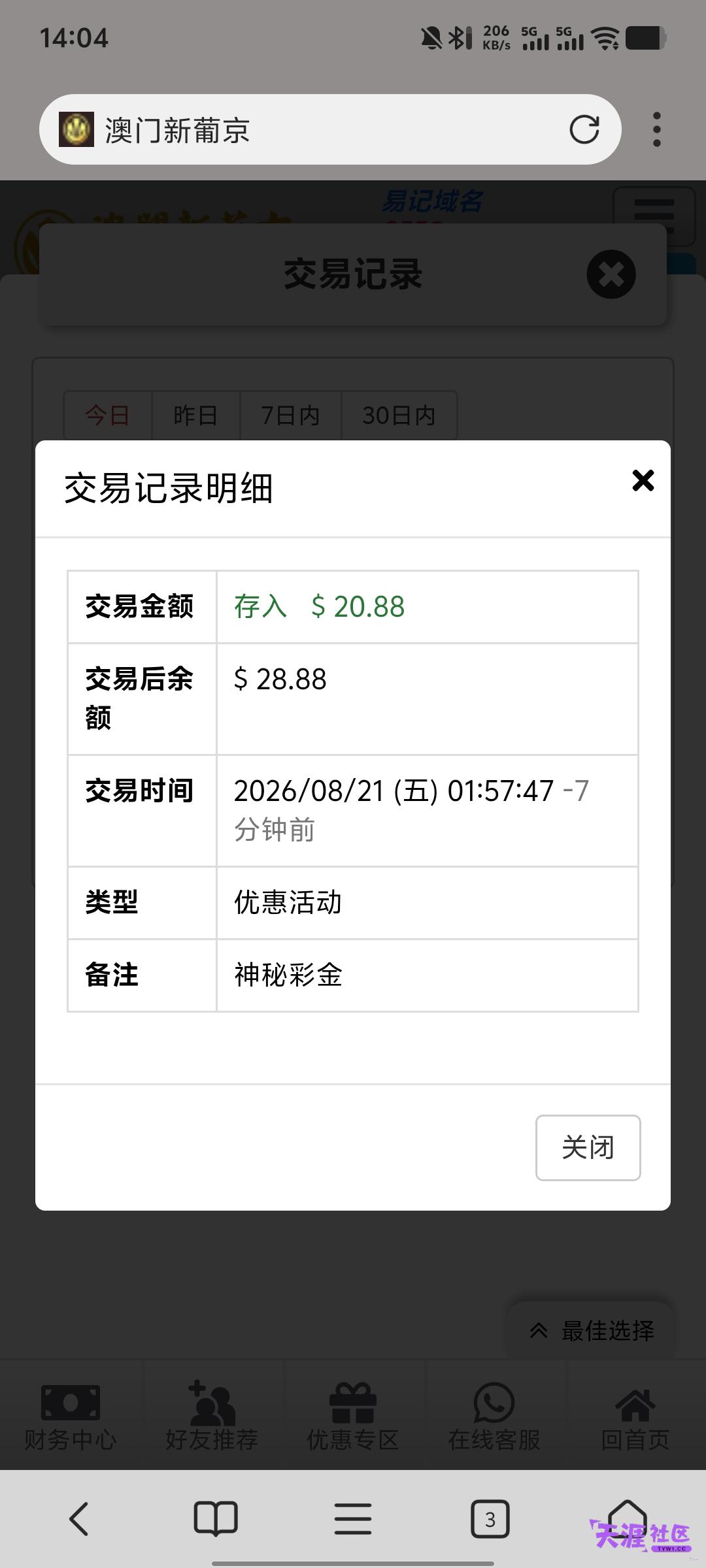Go to the browser home page
The width and height of the screenshot is (706, 1568).
628,1518
